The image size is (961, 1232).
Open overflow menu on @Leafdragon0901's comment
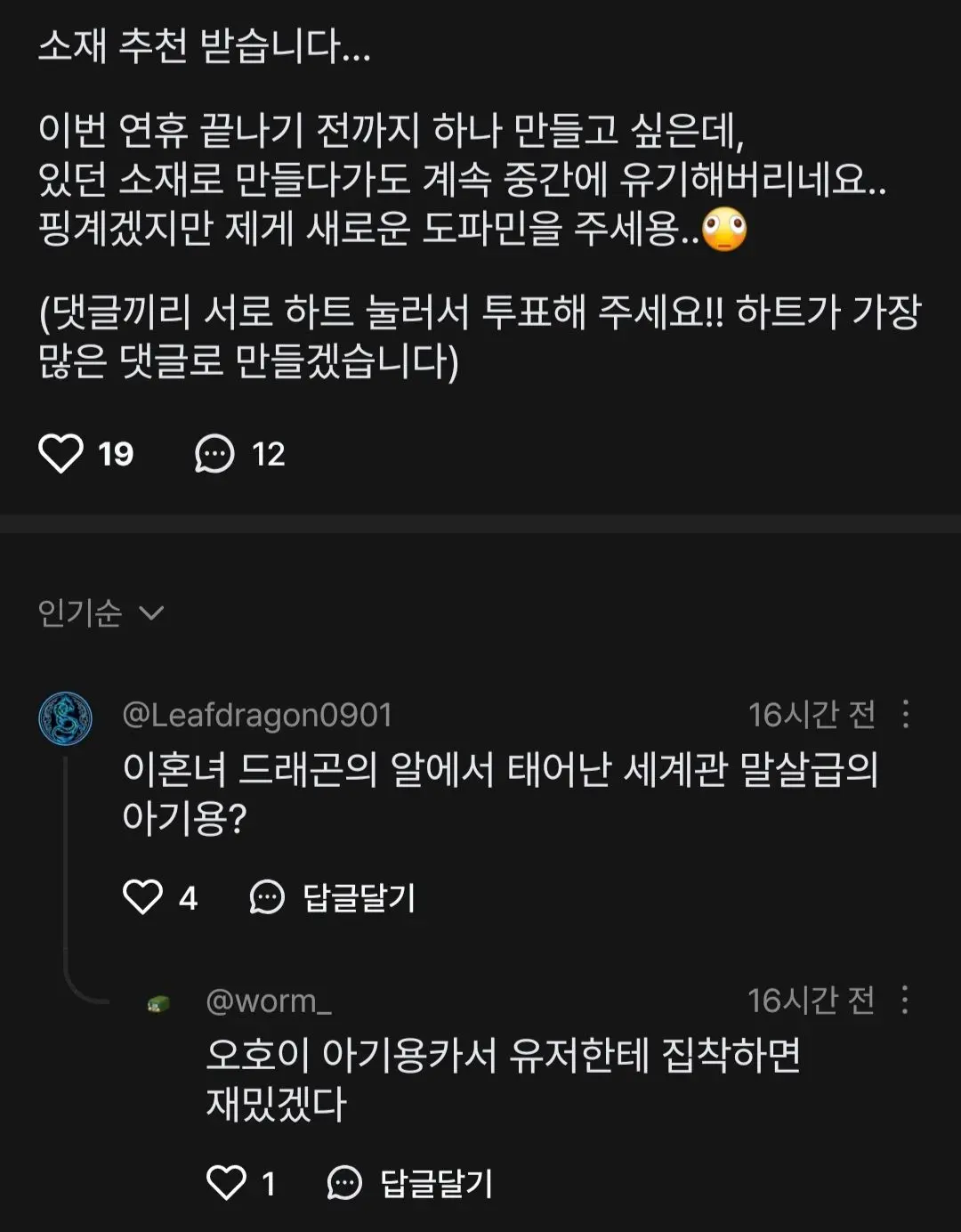(906, 714)
